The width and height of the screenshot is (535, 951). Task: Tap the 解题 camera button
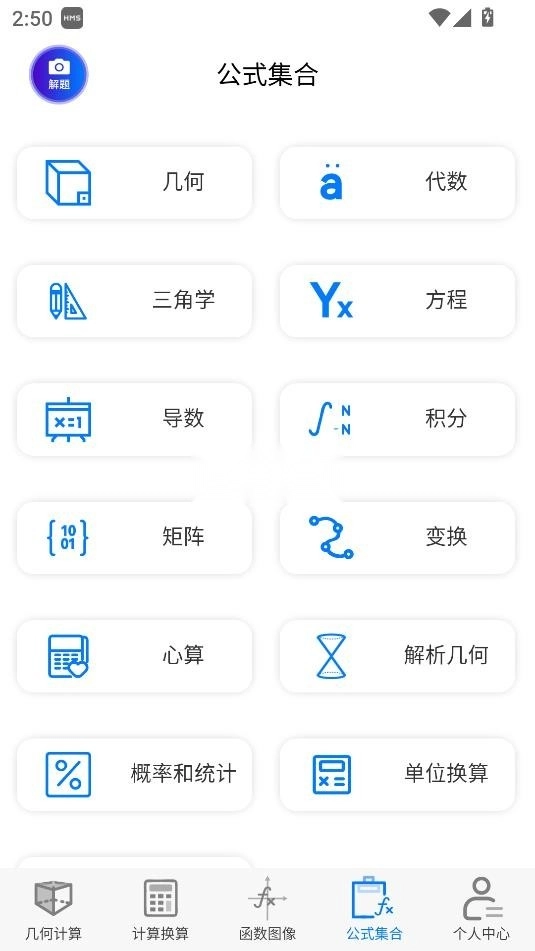coord(59,74)
